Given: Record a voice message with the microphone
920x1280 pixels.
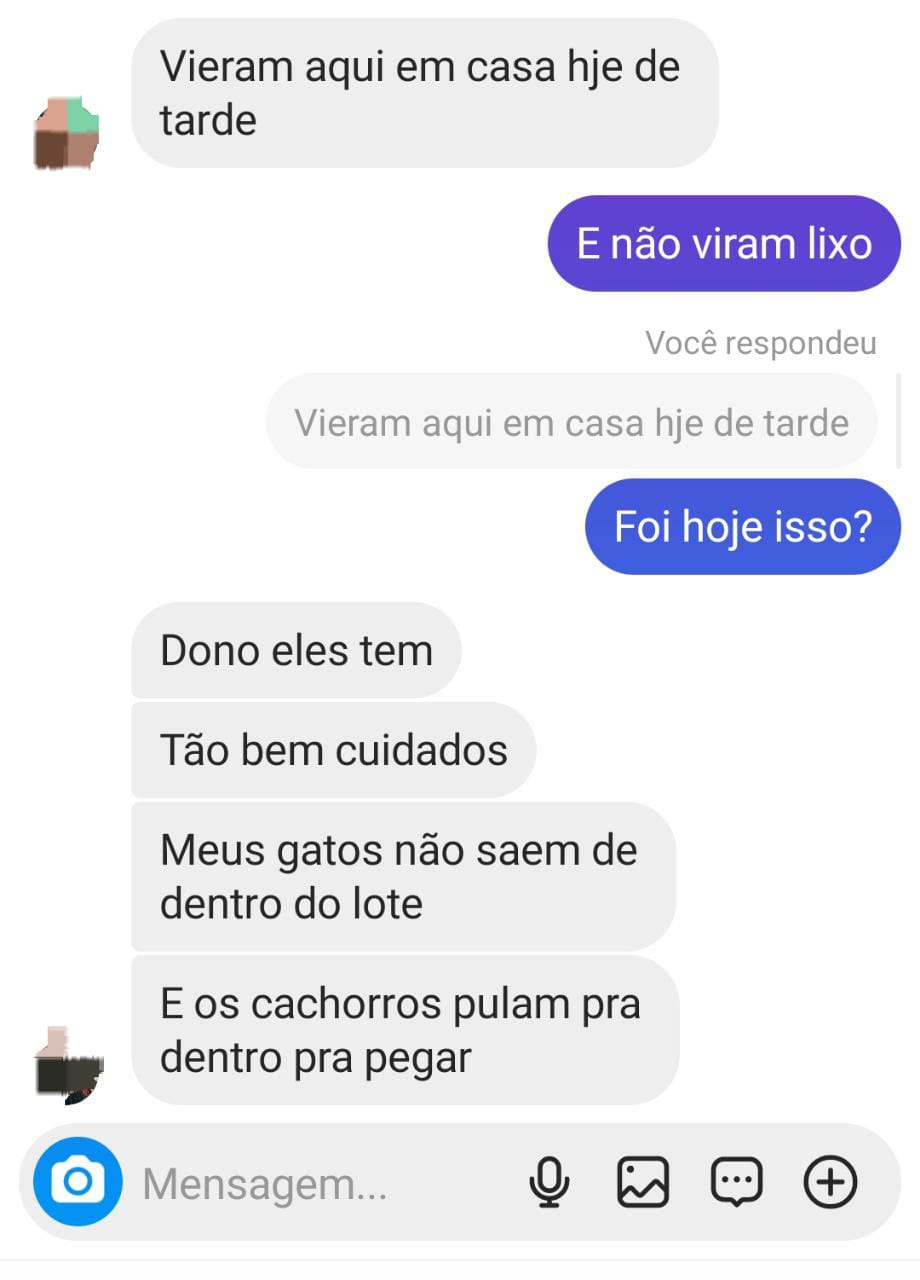Looking at the screenshot, I should (549, 1183).
